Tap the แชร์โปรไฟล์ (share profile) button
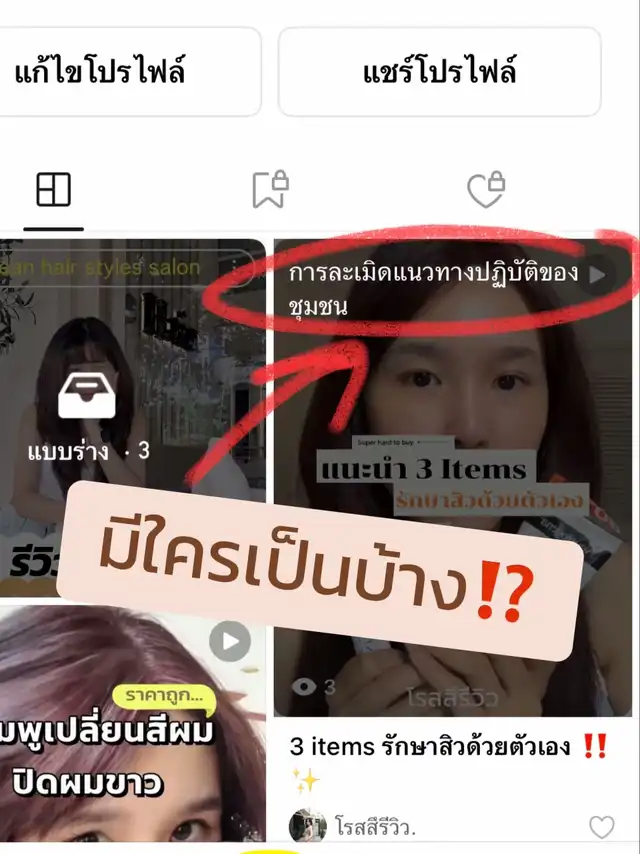Viewport: 640px width, 854px height. point(439,72)
